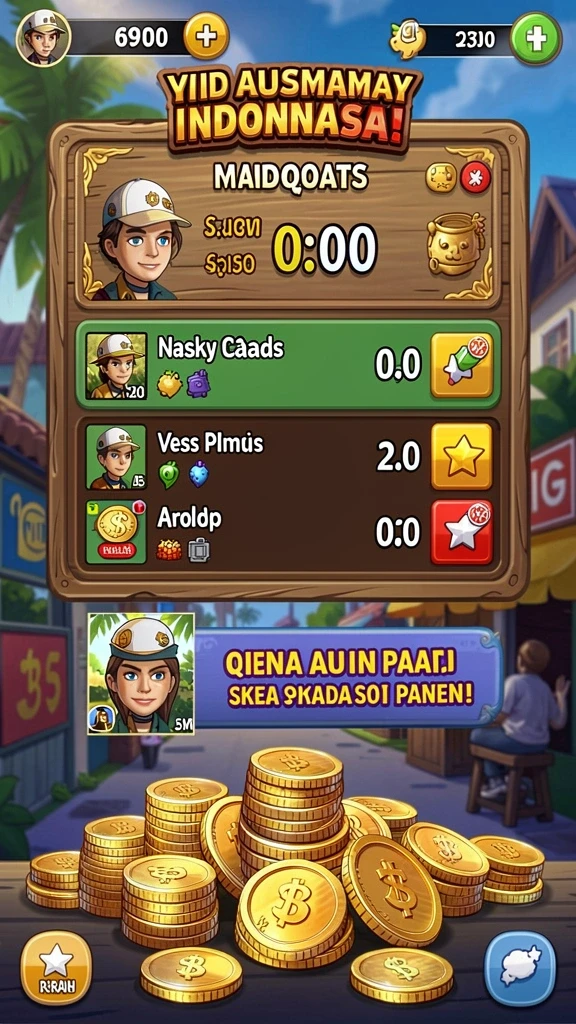
Task: Tap the red star button on Aroldp row
Action: (x=461, y=532)
